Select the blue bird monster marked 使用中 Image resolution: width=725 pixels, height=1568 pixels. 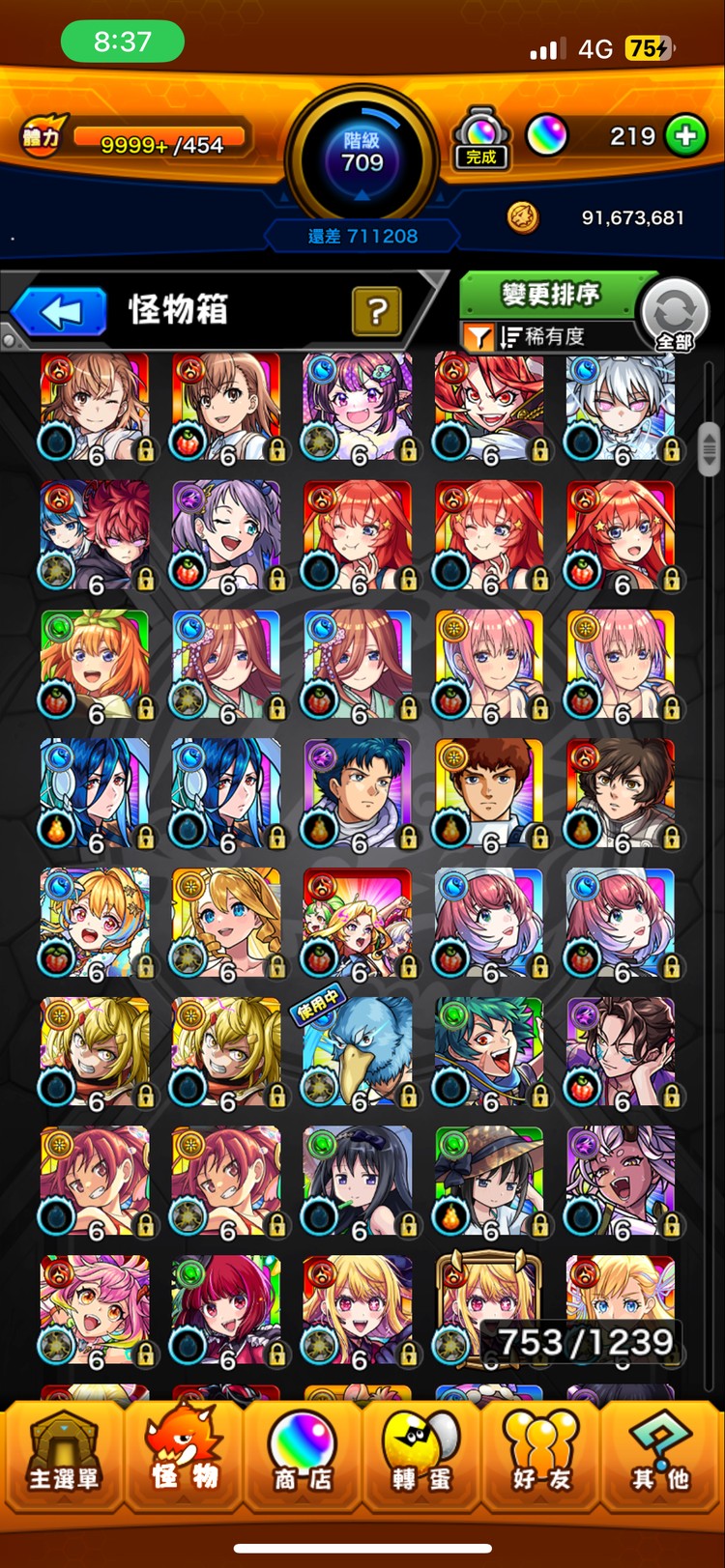coord(359,1052)
